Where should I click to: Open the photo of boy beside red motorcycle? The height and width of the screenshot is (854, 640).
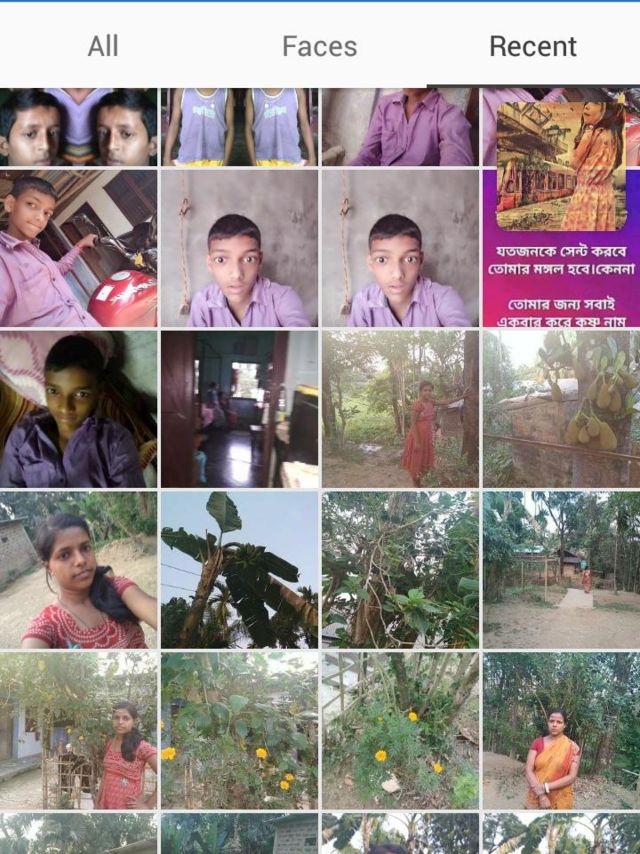(78, 248)
